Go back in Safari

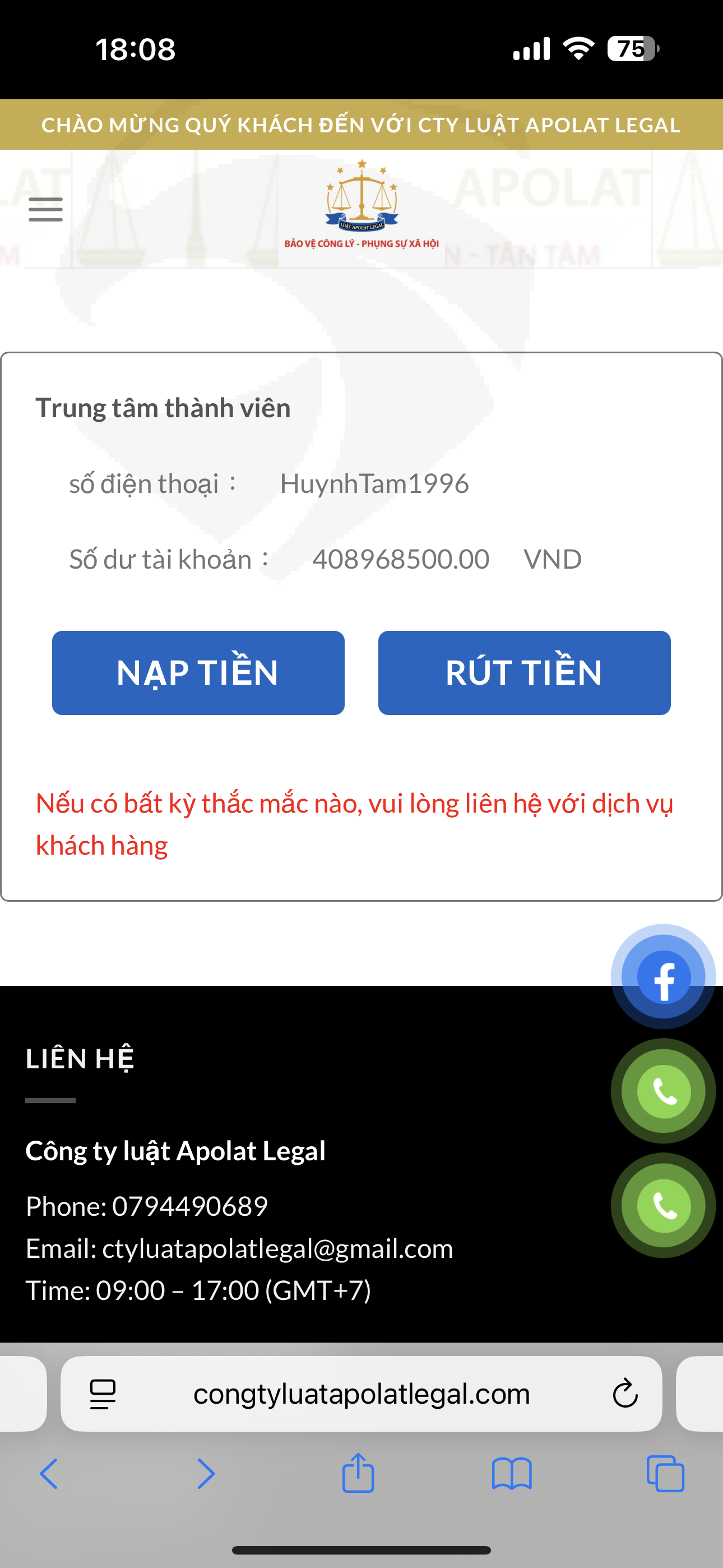click(49, 1474)
